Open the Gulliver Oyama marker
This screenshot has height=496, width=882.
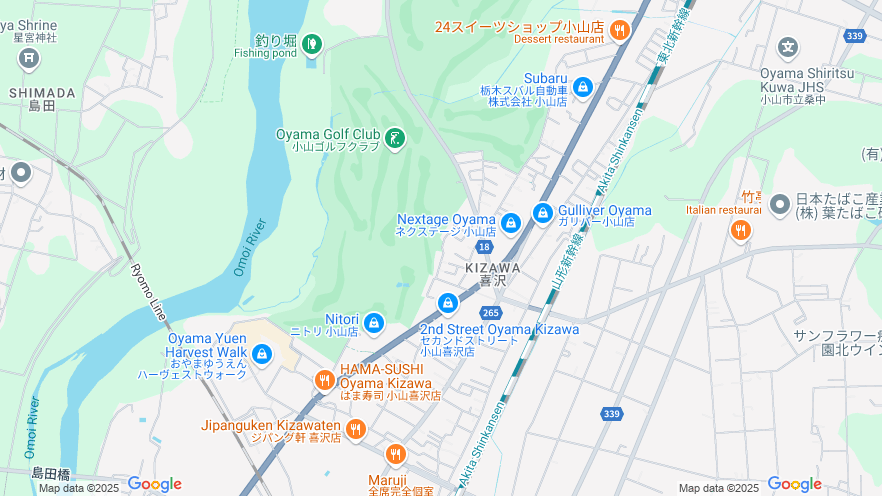click(x=543, y=212)
